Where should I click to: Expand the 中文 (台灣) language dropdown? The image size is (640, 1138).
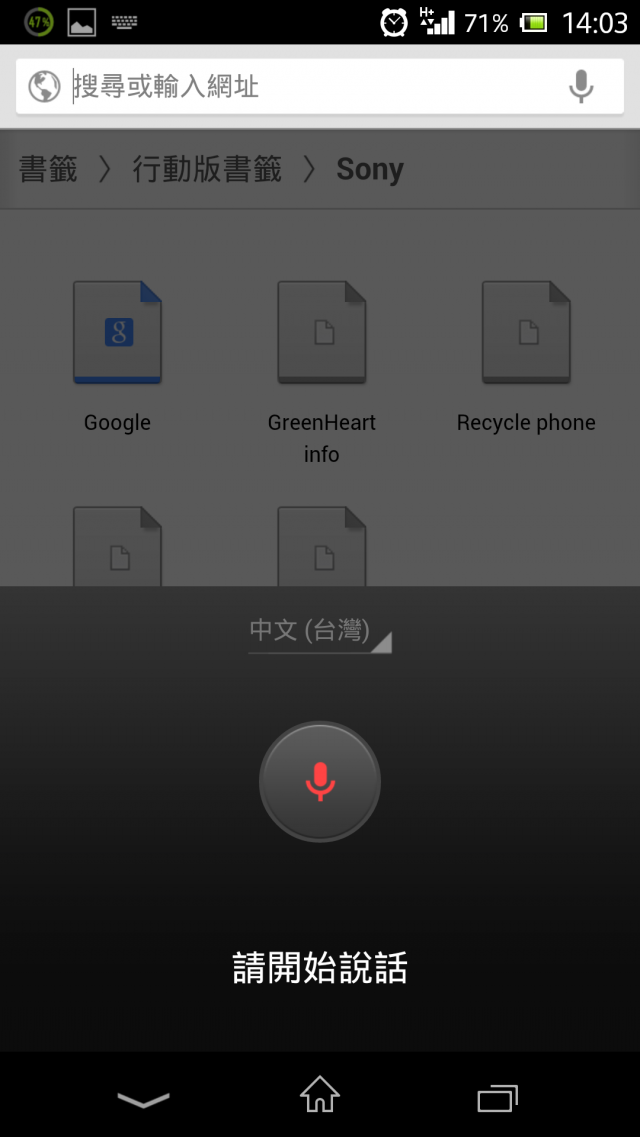(x=319, y=632)
